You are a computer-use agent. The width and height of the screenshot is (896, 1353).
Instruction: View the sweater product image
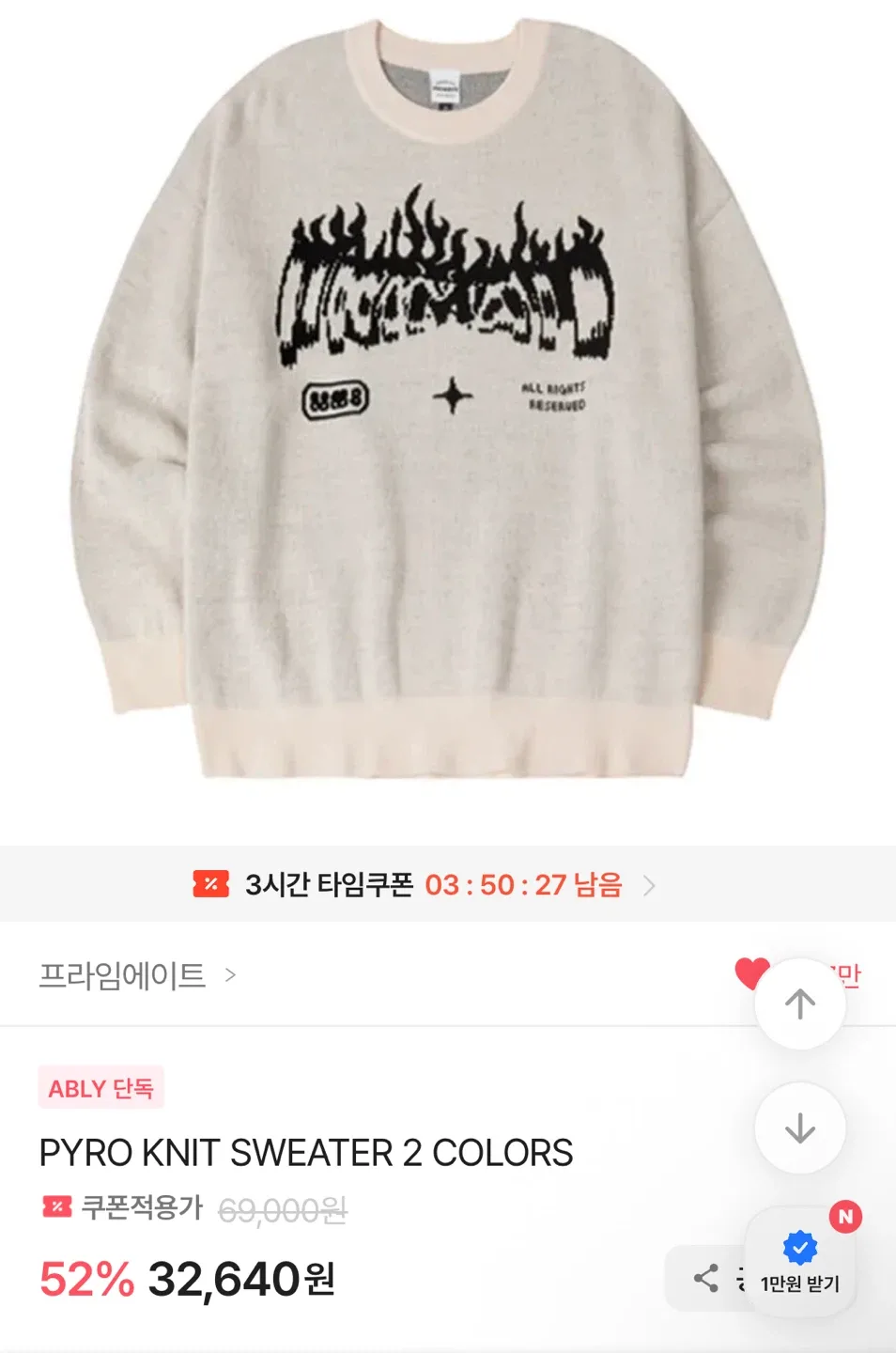[x=447, y=404]
